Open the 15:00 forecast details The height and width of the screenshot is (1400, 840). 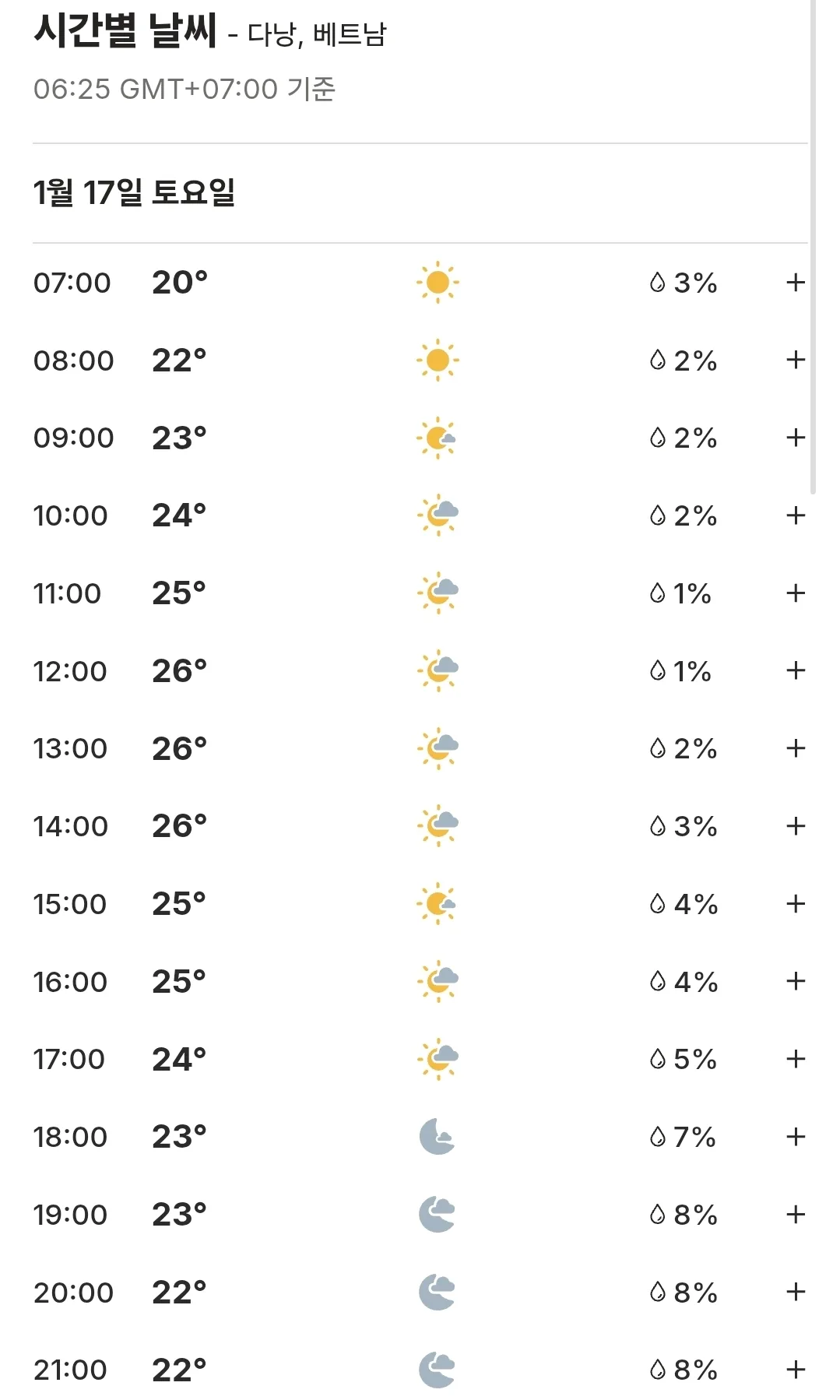click(x=795, y=903)
